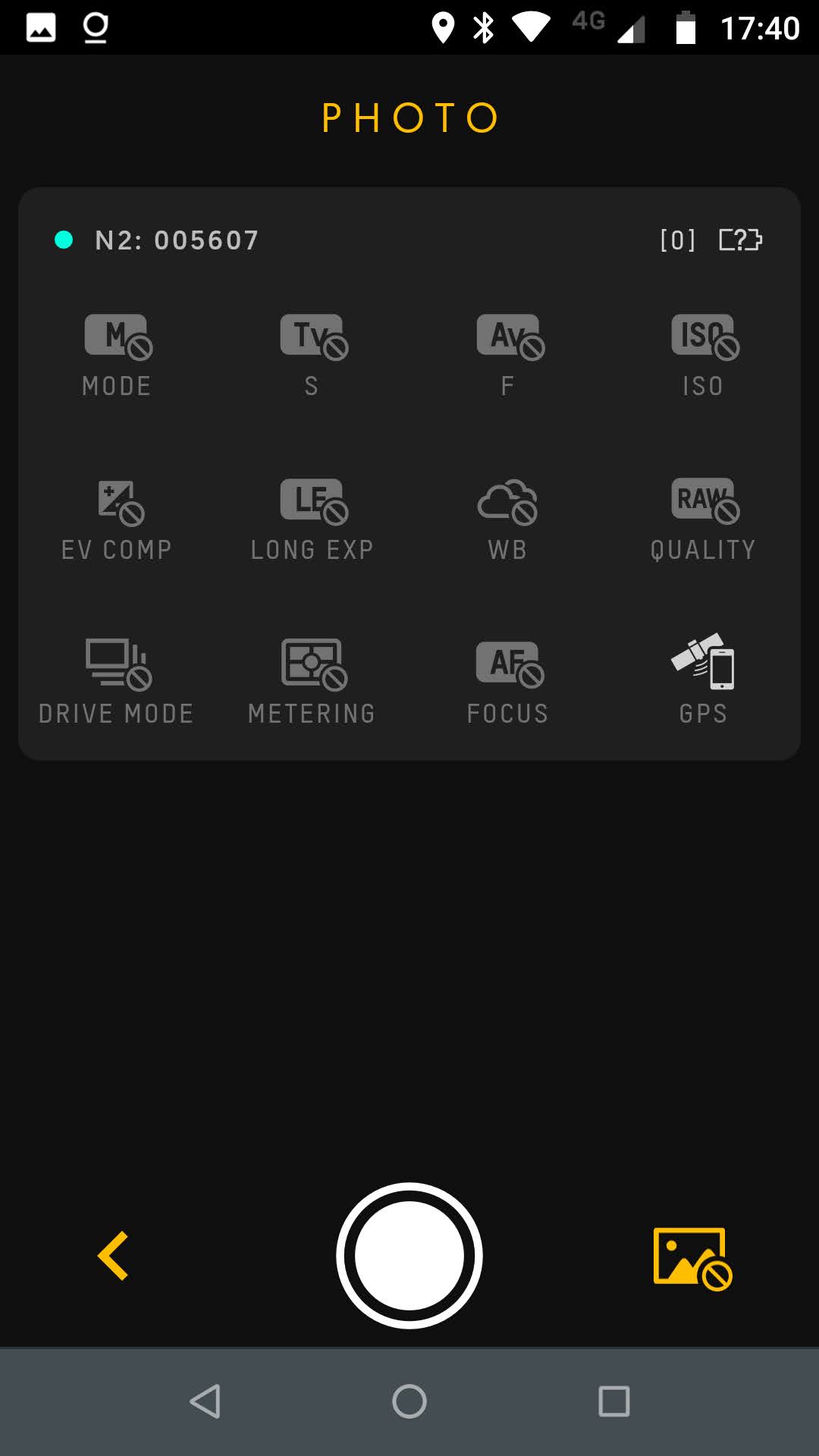The image size is (819, 1456).
Task: Open the MODE setting
Action: tap(117, 353)
